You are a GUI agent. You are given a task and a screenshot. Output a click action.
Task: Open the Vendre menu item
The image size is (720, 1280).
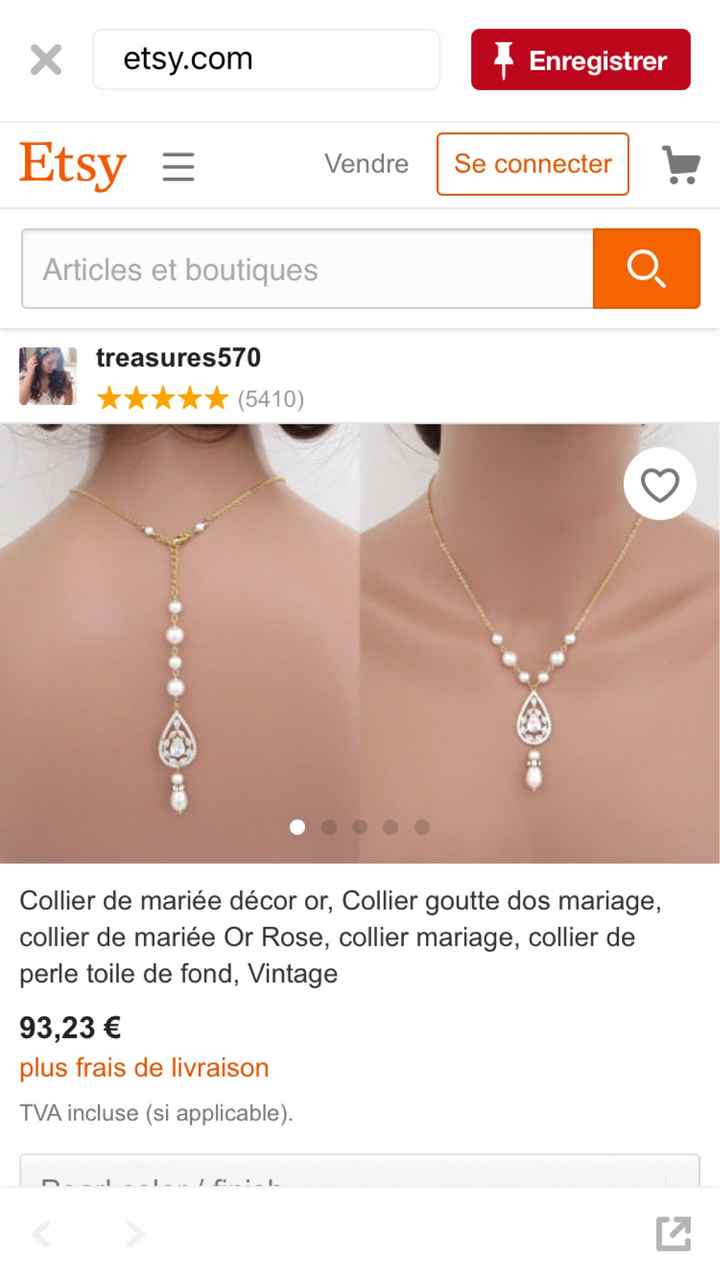click(366, 164)
